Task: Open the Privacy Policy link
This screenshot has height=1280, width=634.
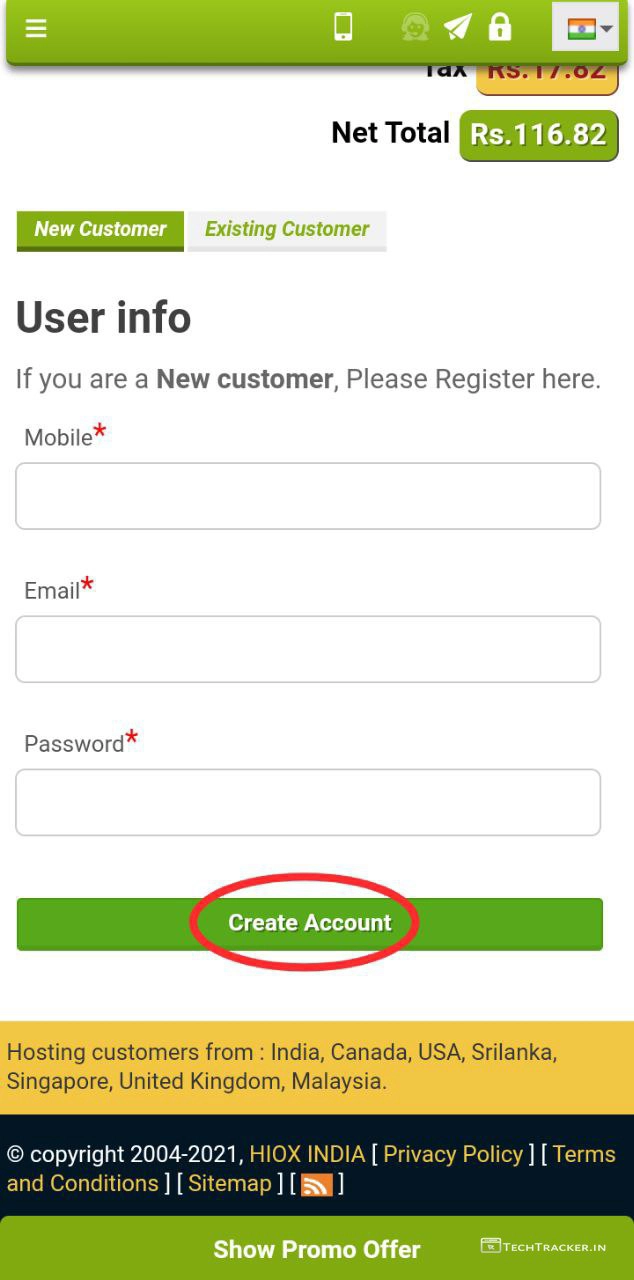Action: (453, 1154)
